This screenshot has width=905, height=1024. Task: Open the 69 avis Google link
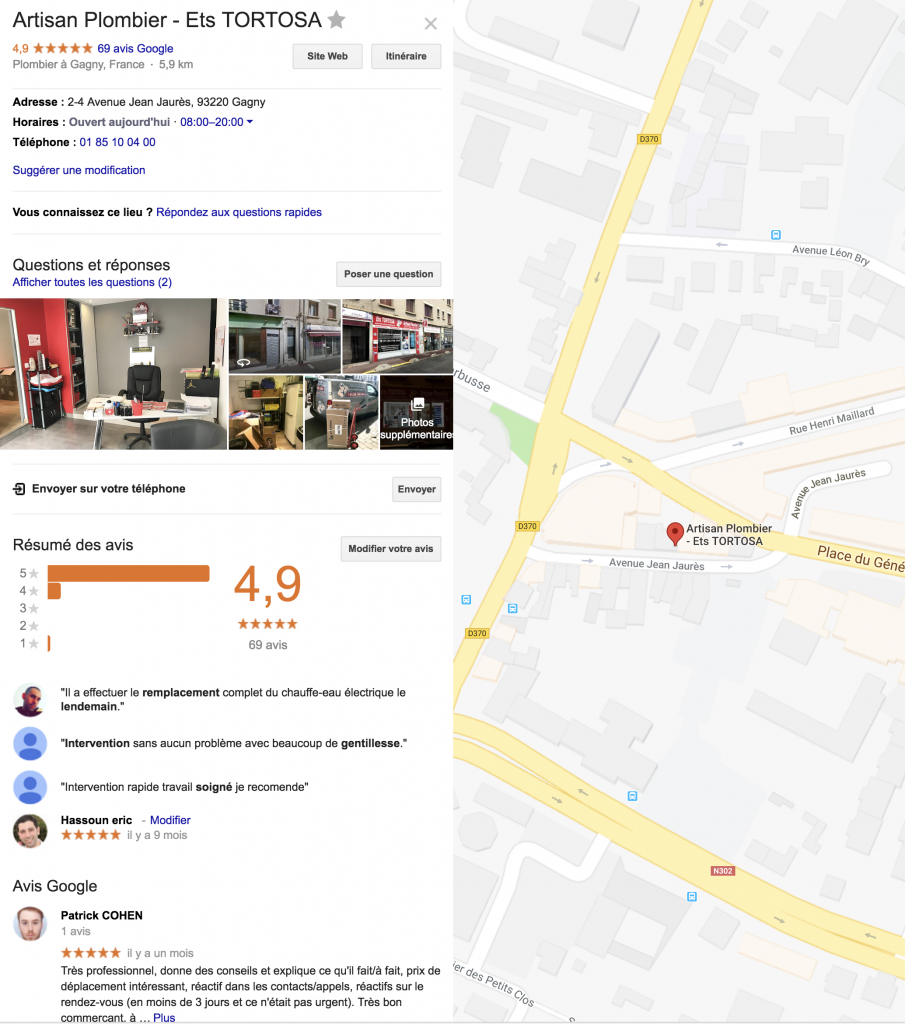click(135, 48)
